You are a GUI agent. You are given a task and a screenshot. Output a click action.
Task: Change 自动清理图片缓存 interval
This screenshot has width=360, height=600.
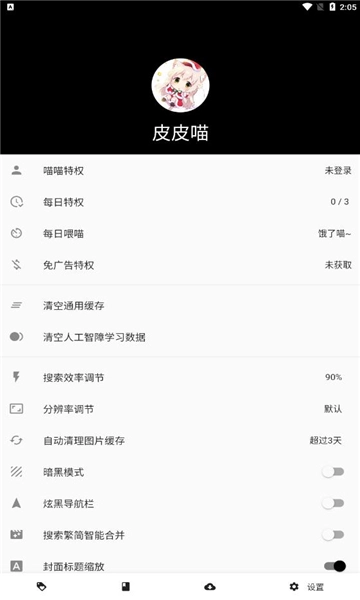[180, 440]
